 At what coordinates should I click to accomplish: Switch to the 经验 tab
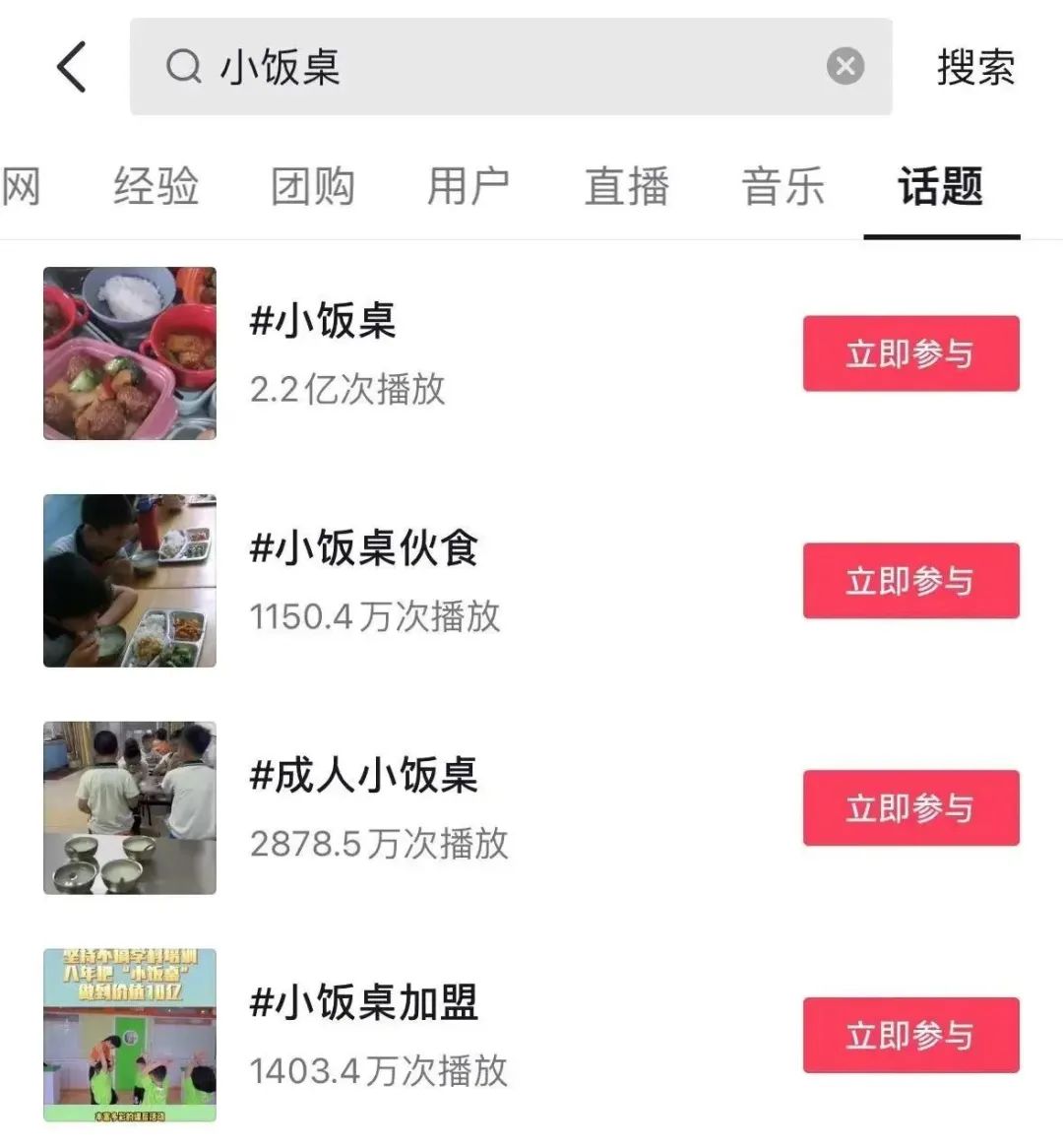[x=156, y=186]
